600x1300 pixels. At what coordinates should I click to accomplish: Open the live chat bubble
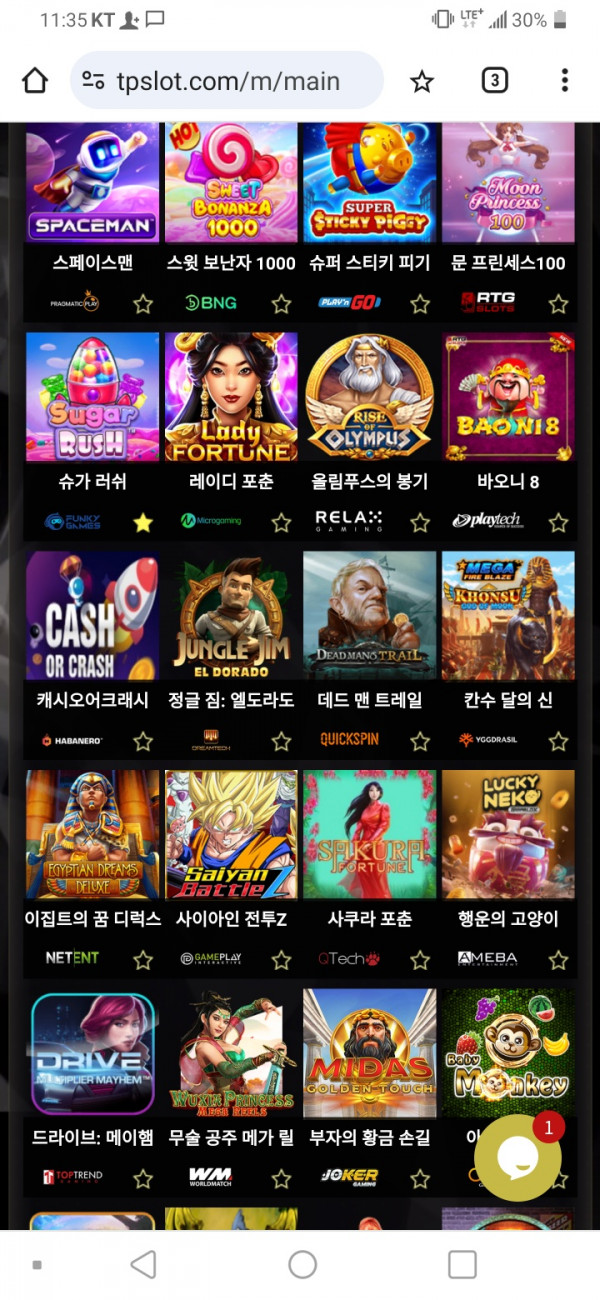click(518, 1157)
